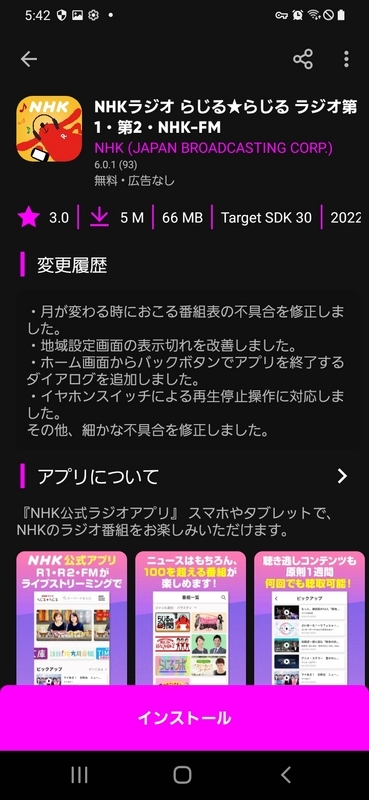
Task: Share this NHK radio app
Action: [303, 59]
